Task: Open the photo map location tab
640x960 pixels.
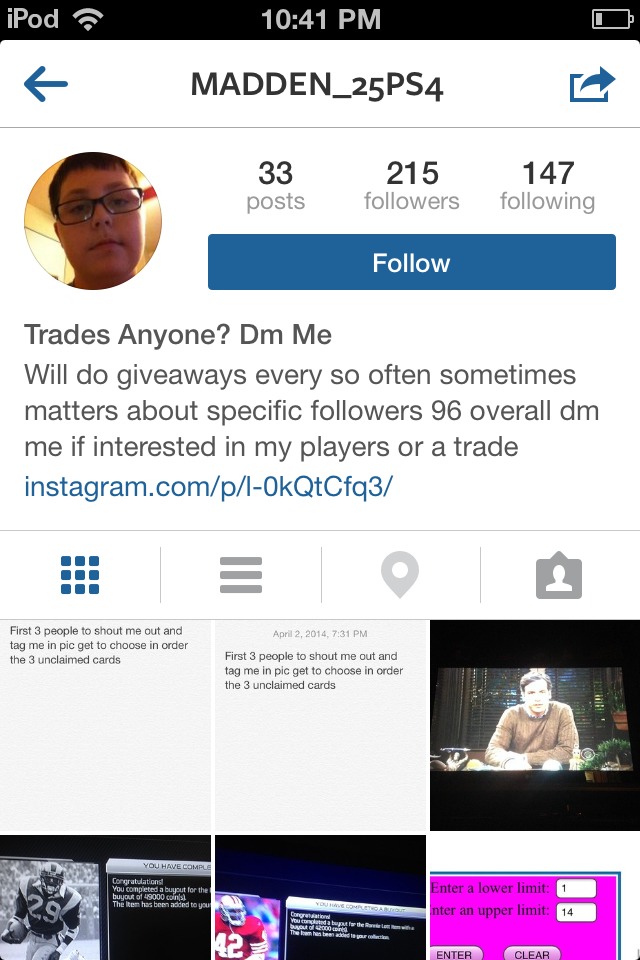Action: click(399, 575)
